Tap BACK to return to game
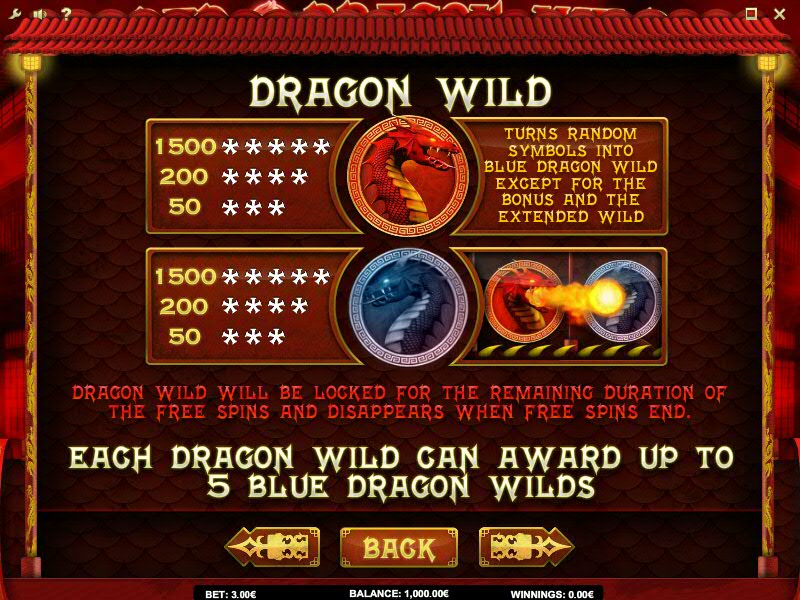The height and width of the screenshot is (600, 800). point(399,547)
